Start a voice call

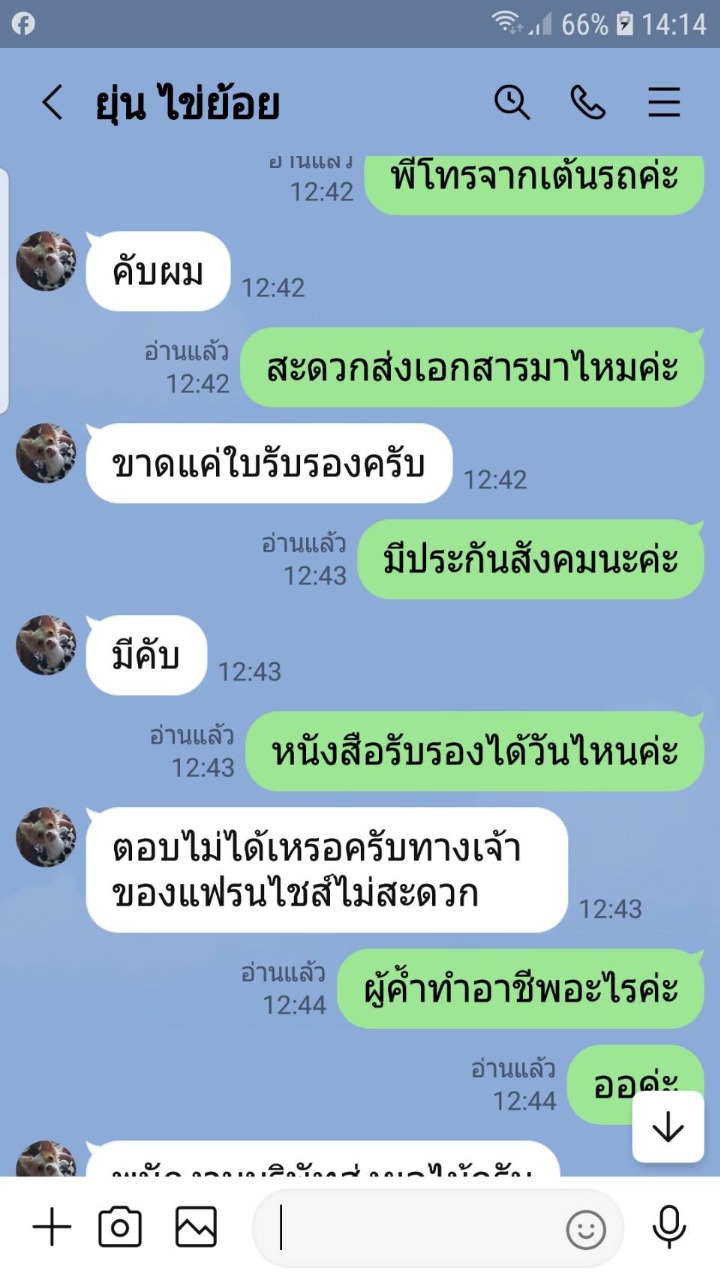(588, 102)
